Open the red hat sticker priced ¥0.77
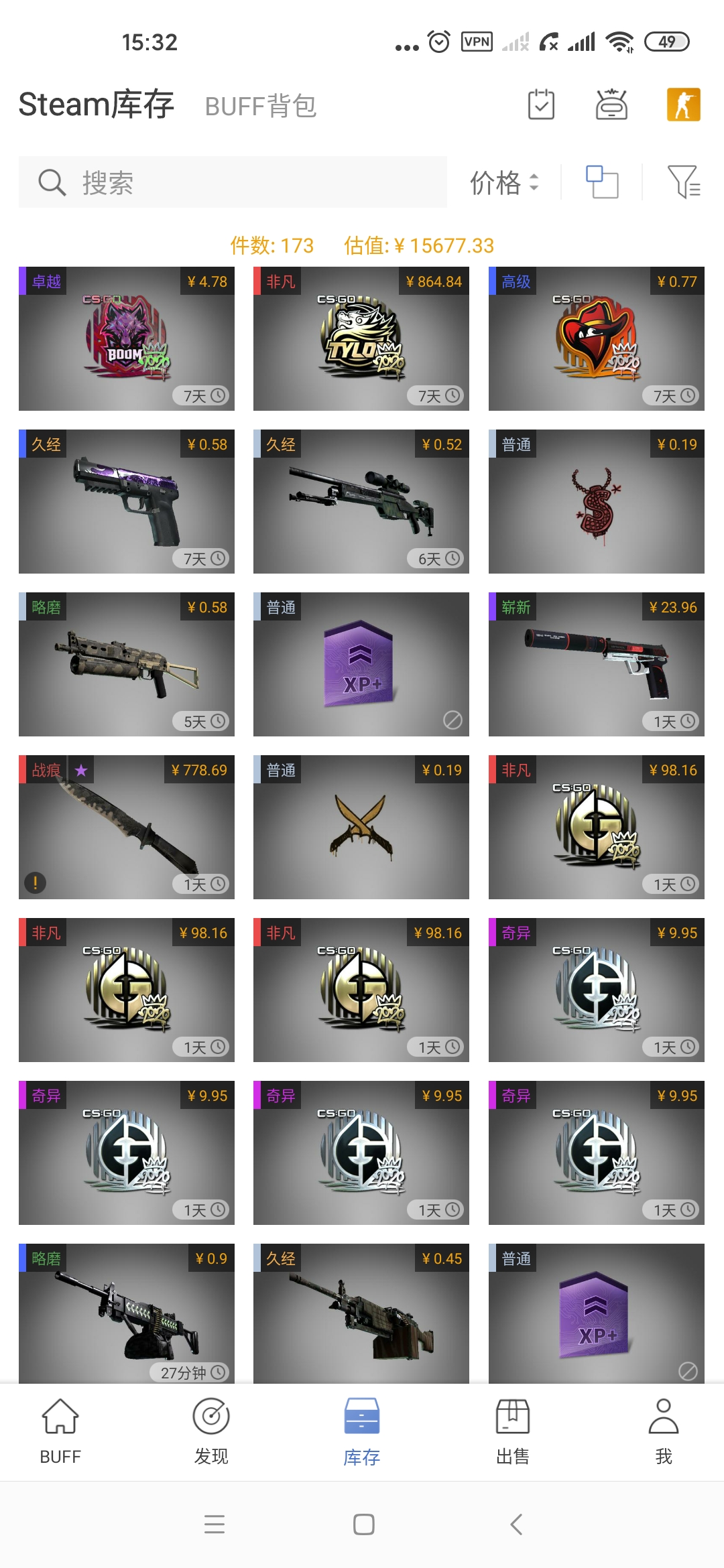This screenshot has height=1568, width=724. 596,339
